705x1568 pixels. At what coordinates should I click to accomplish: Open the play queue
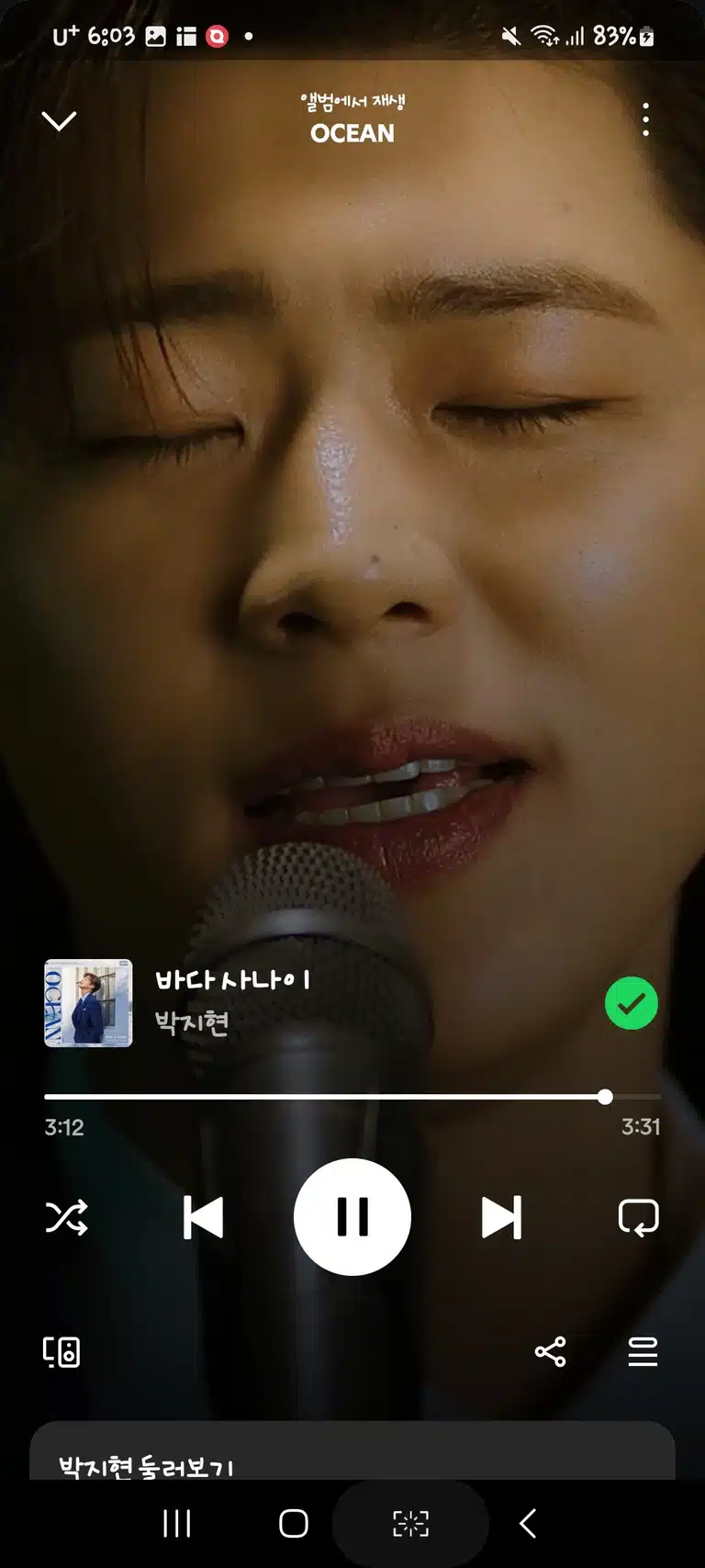pyautogui.click(x=643, y=1352)
